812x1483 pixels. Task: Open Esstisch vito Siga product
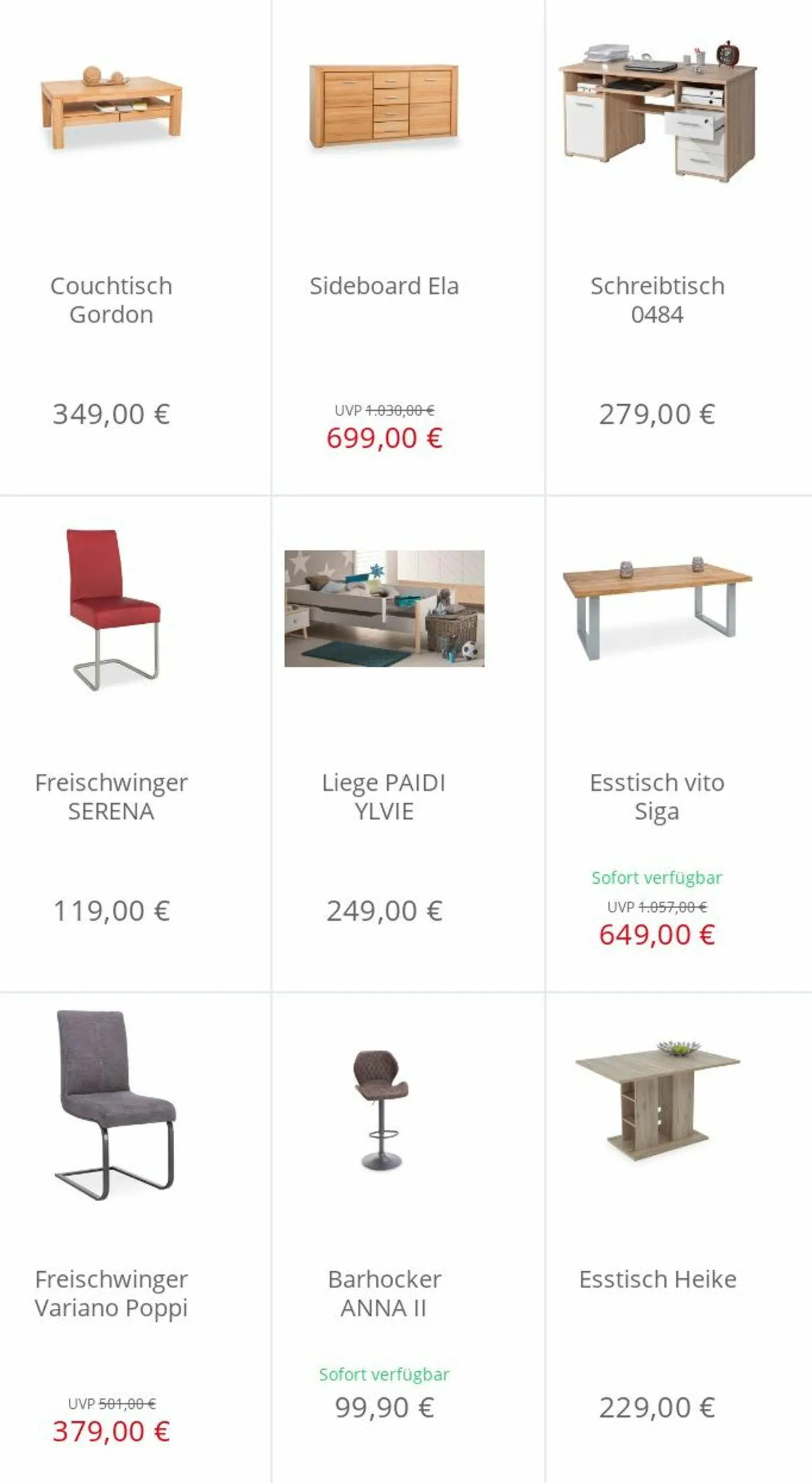click(657, 797)
